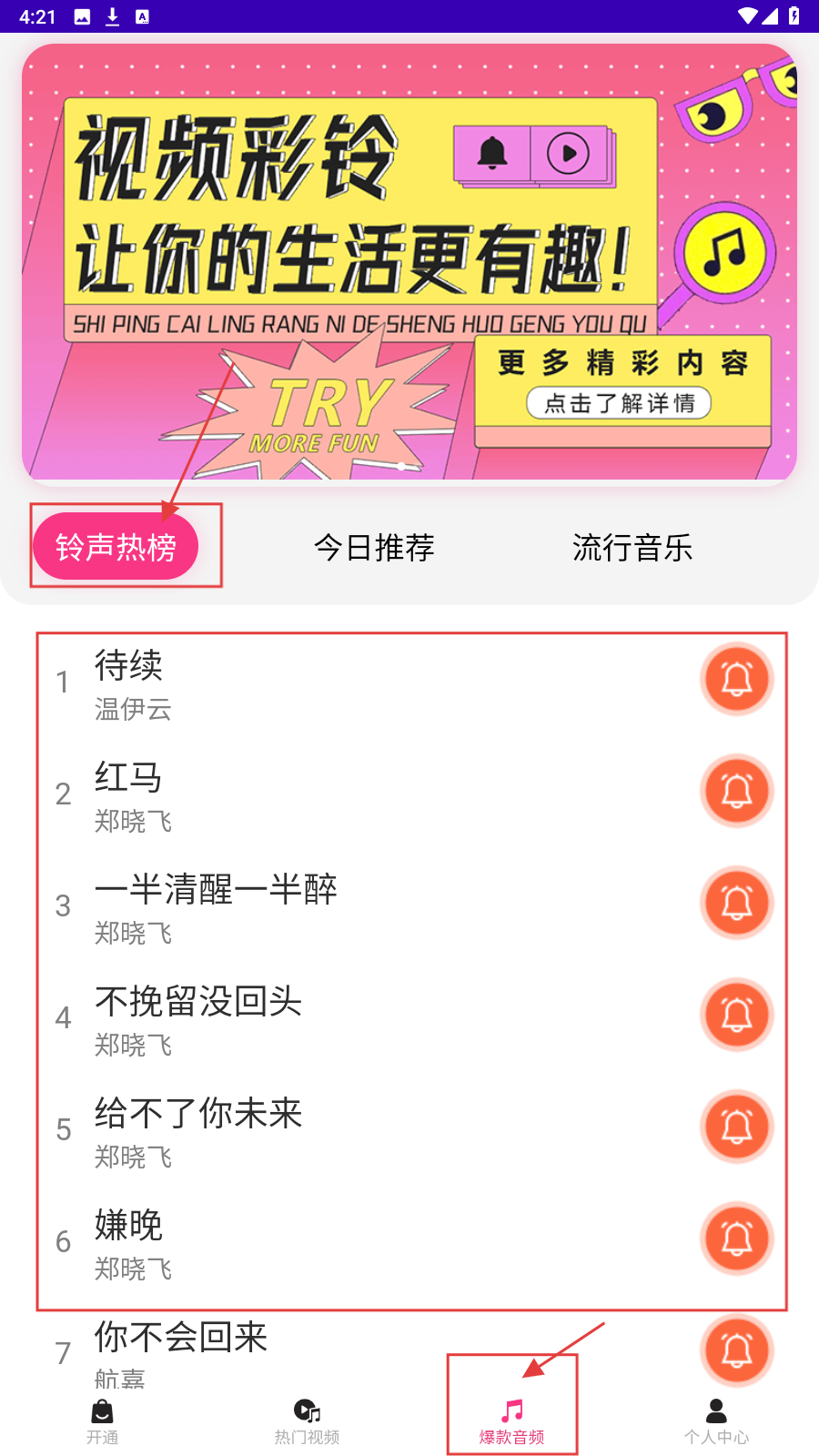This screenshot has width=819, height=1456.
Task: Set 待续 as ringtone with its bell
Action: (x=736, y=679)
